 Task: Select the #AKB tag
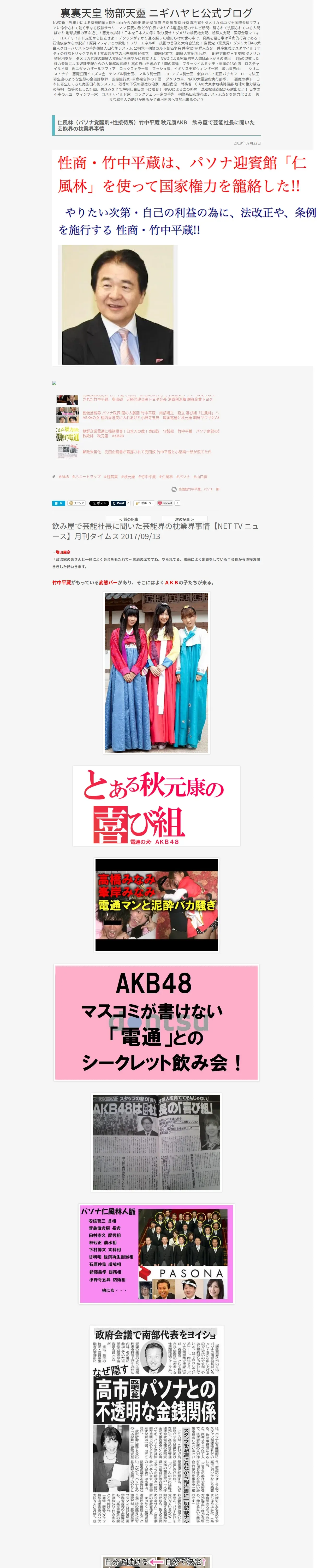tap(63, 477)
